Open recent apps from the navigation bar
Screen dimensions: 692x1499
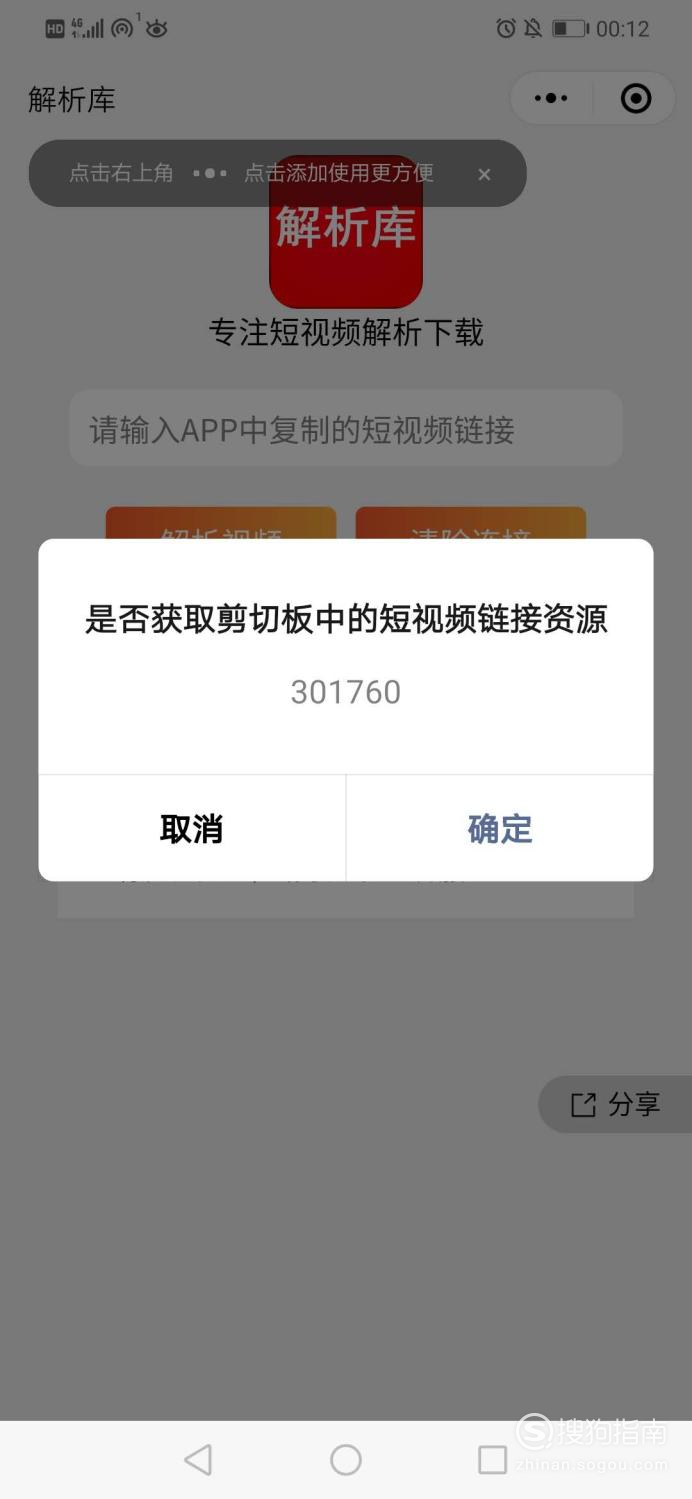(493, 1460)
